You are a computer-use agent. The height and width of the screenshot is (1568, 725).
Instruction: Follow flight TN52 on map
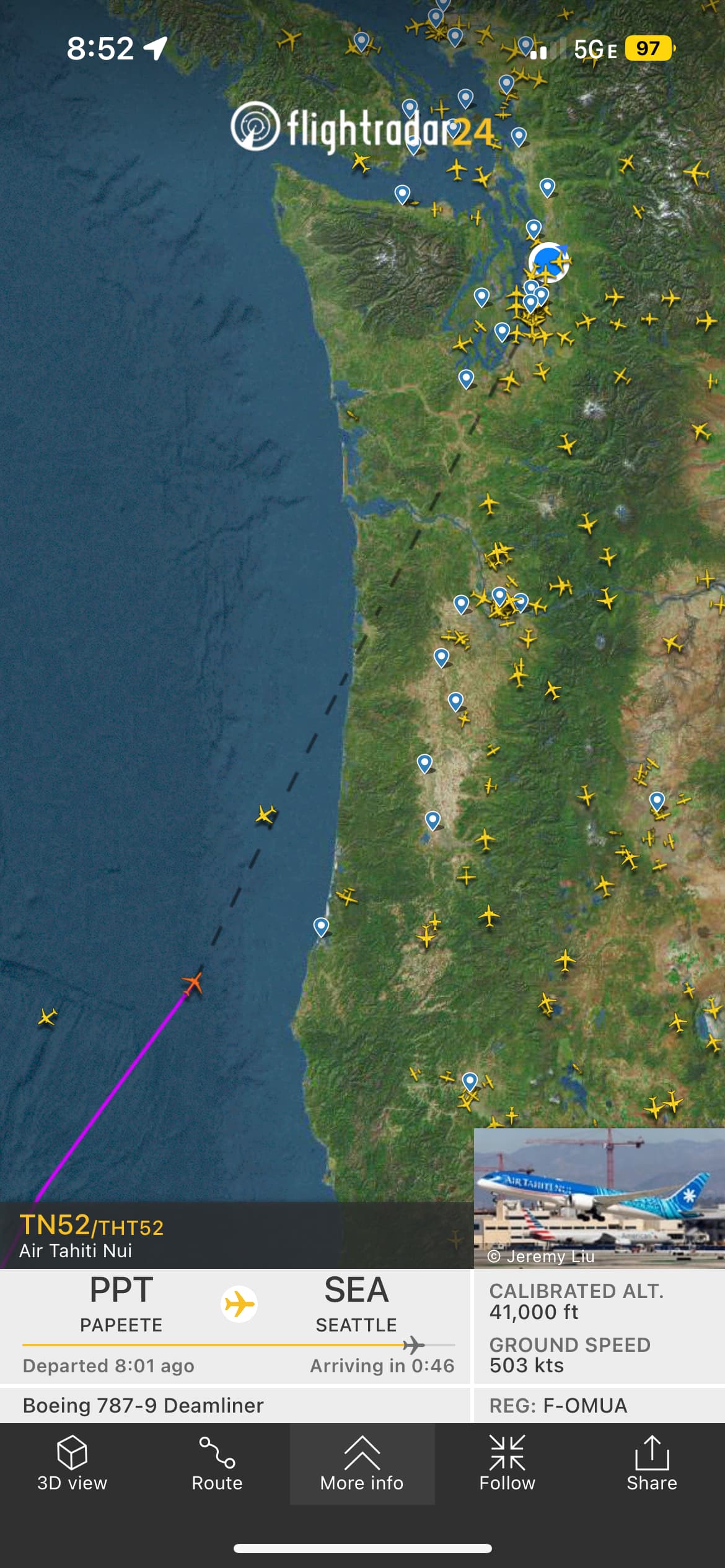tap(507, 1463)
